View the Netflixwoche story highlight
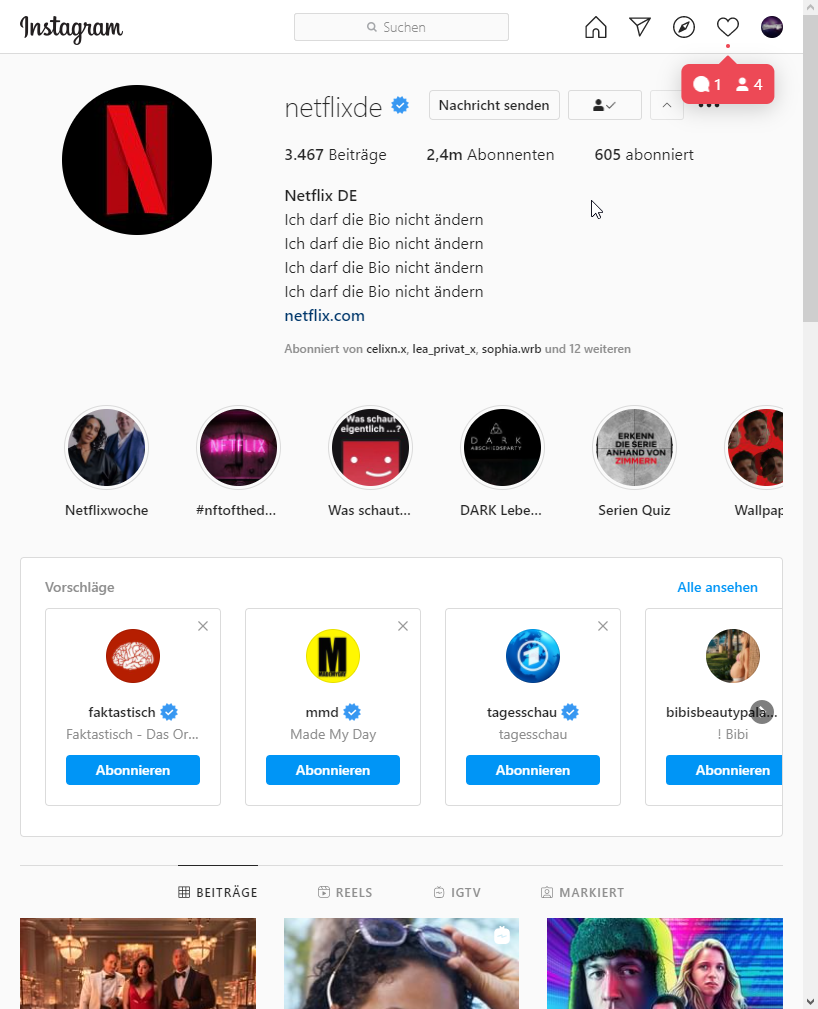 (106, 447)
